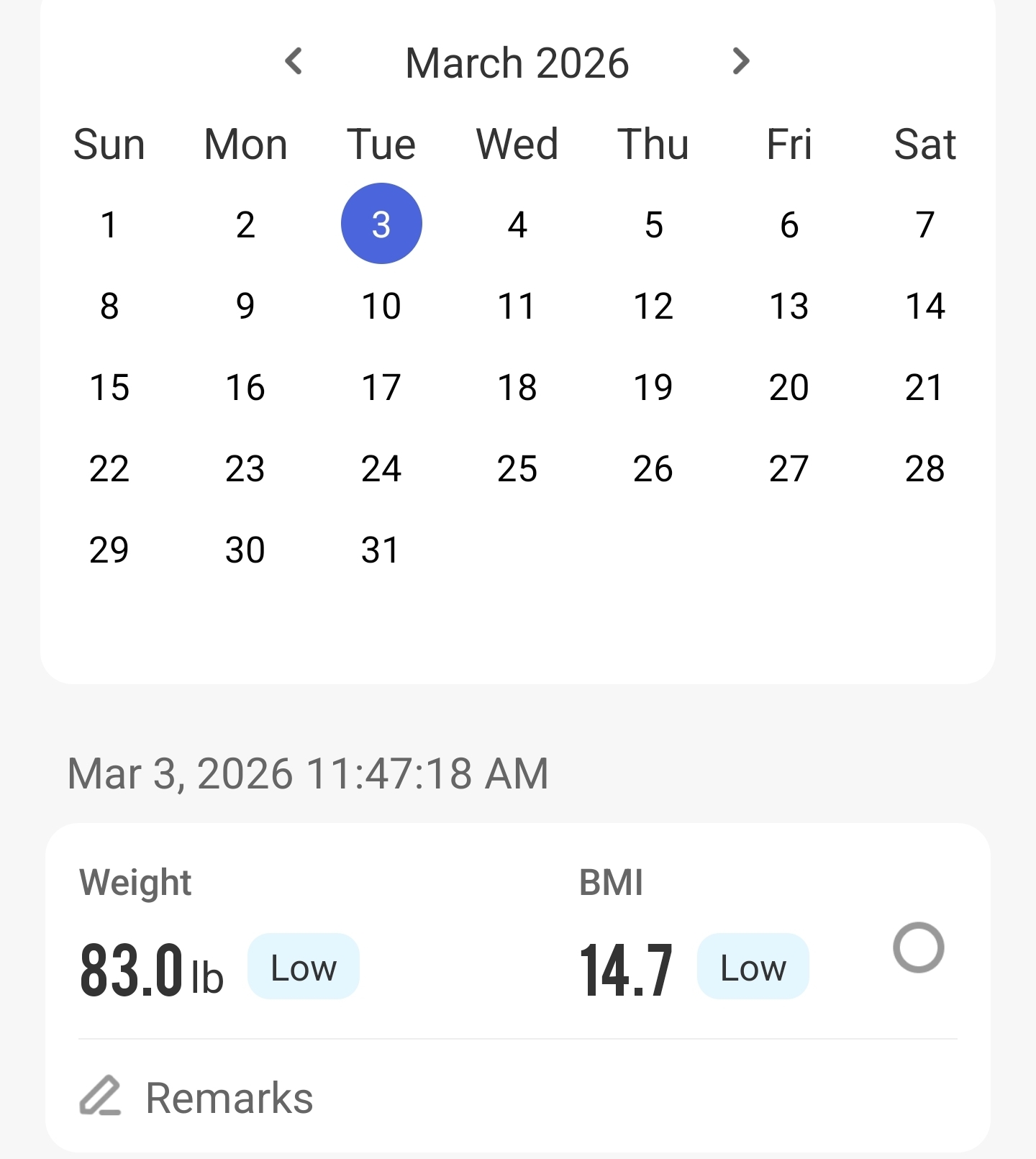Select March 27 on the calendar

pyautogui.click(x=789, y=469)
